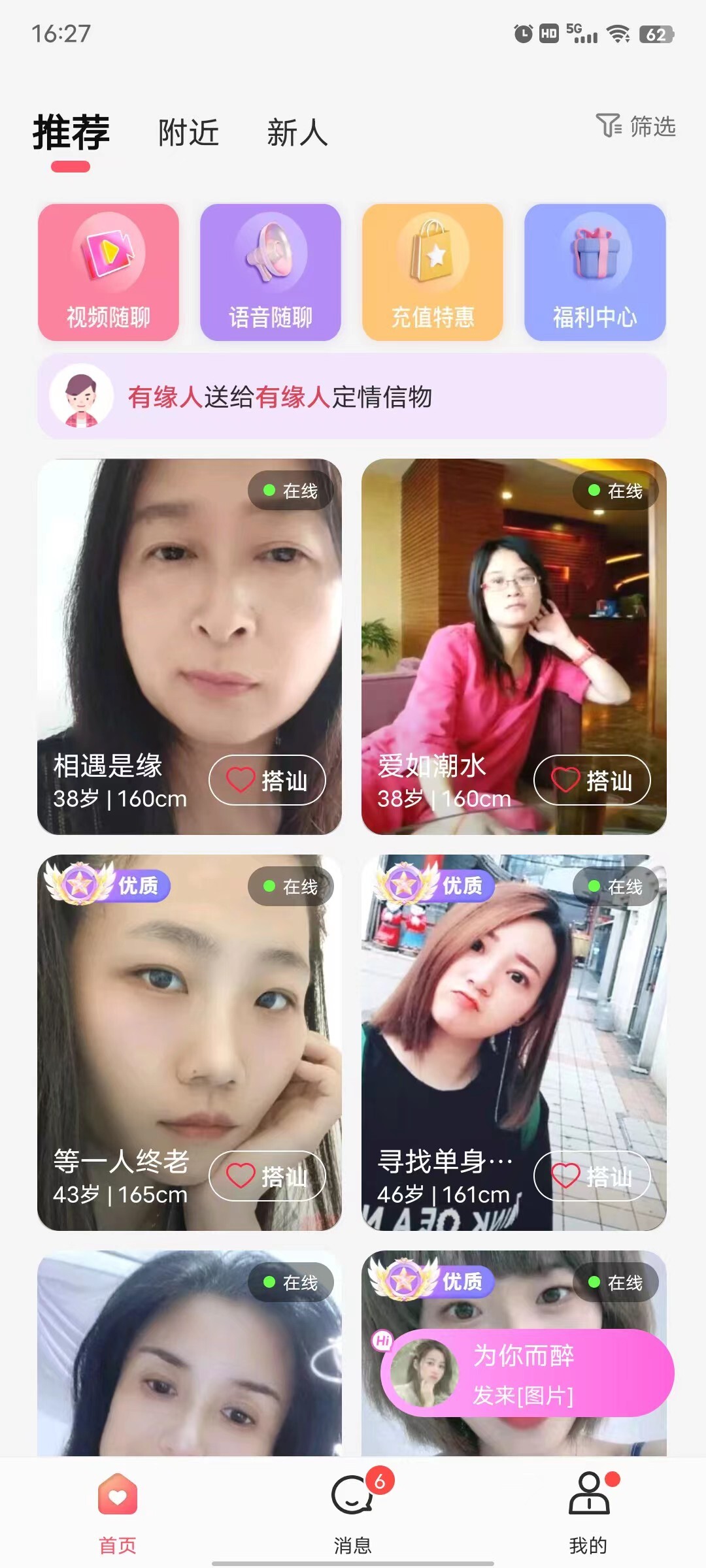Viewport: 706px width, 1568px height.
Task: Tap 搭讪 on 爱如潮水's profile
Action: point(590,780)
